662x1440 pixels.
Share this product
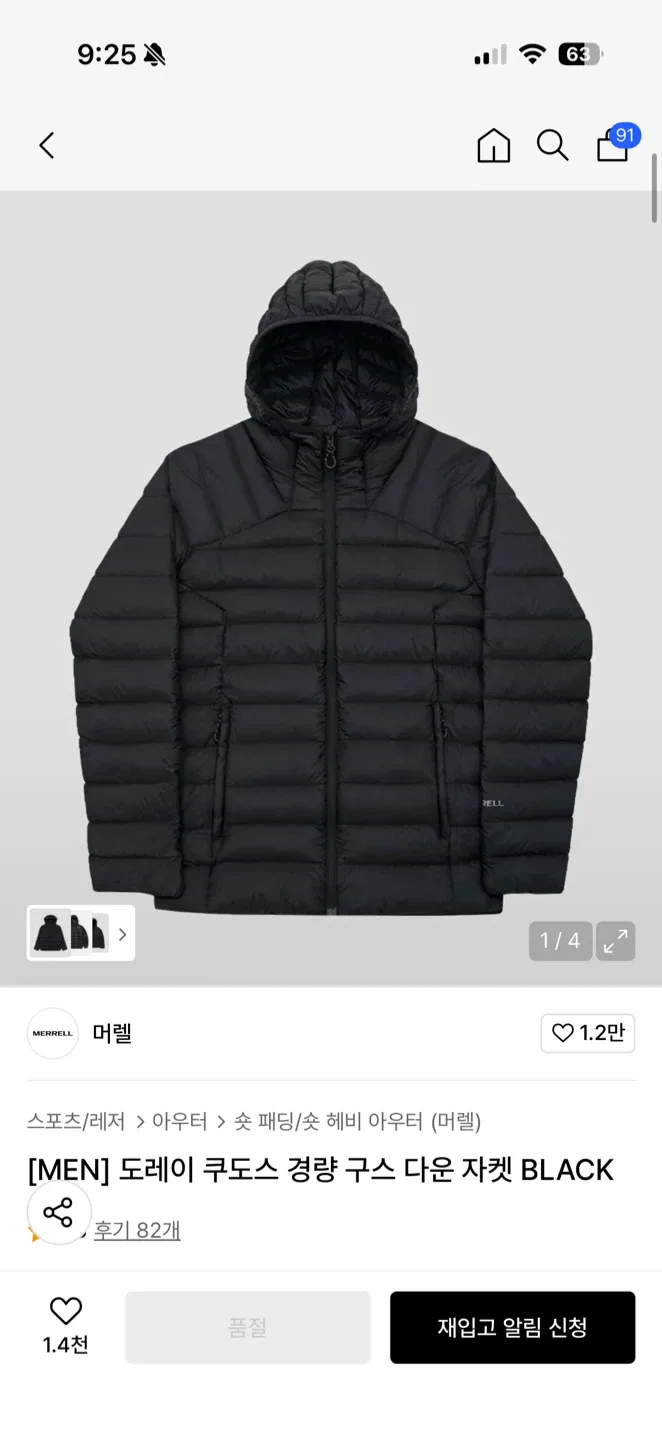[x=59, y=1213]
